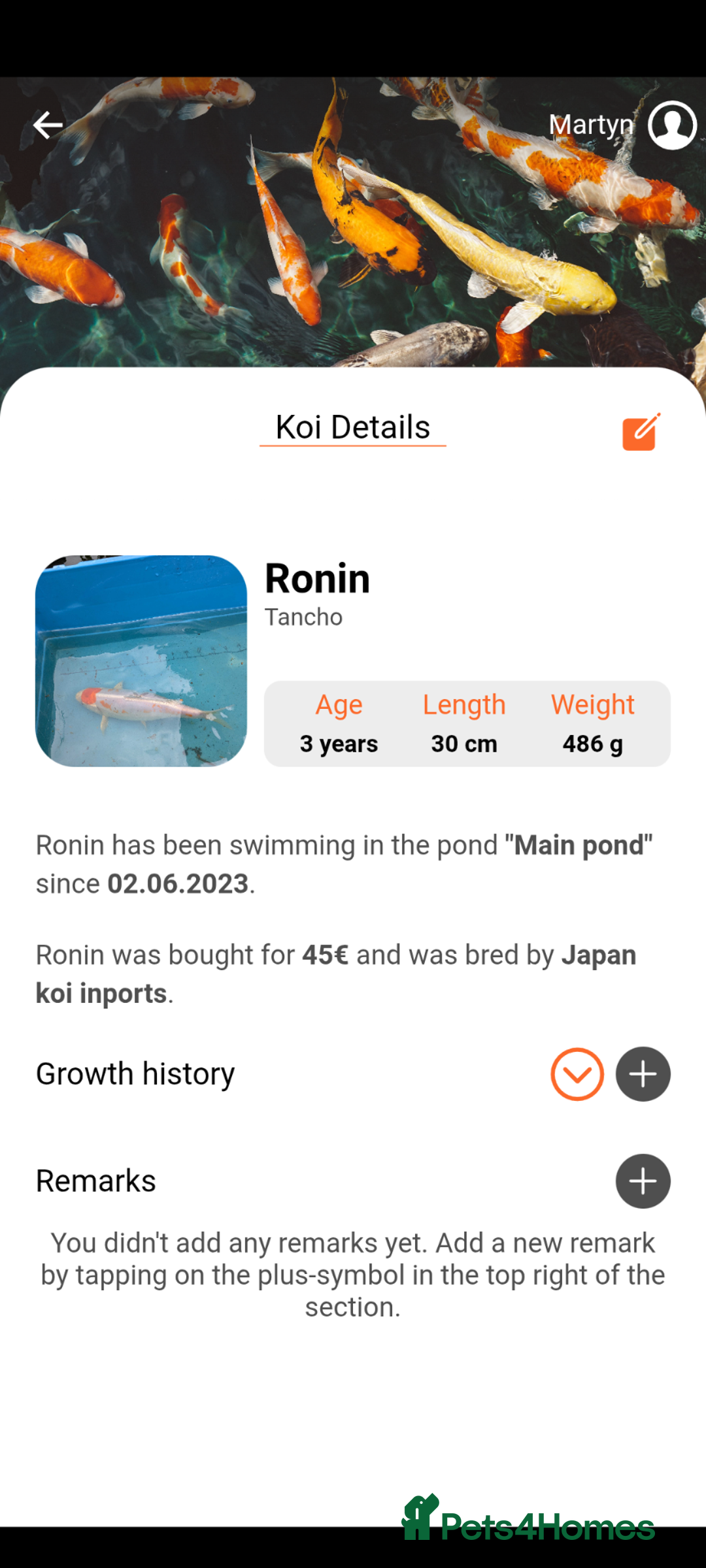This screenshot has height=1568, width=706.
Task: Tap the profile silhouette in the top corner
Action: click(673, 125)
